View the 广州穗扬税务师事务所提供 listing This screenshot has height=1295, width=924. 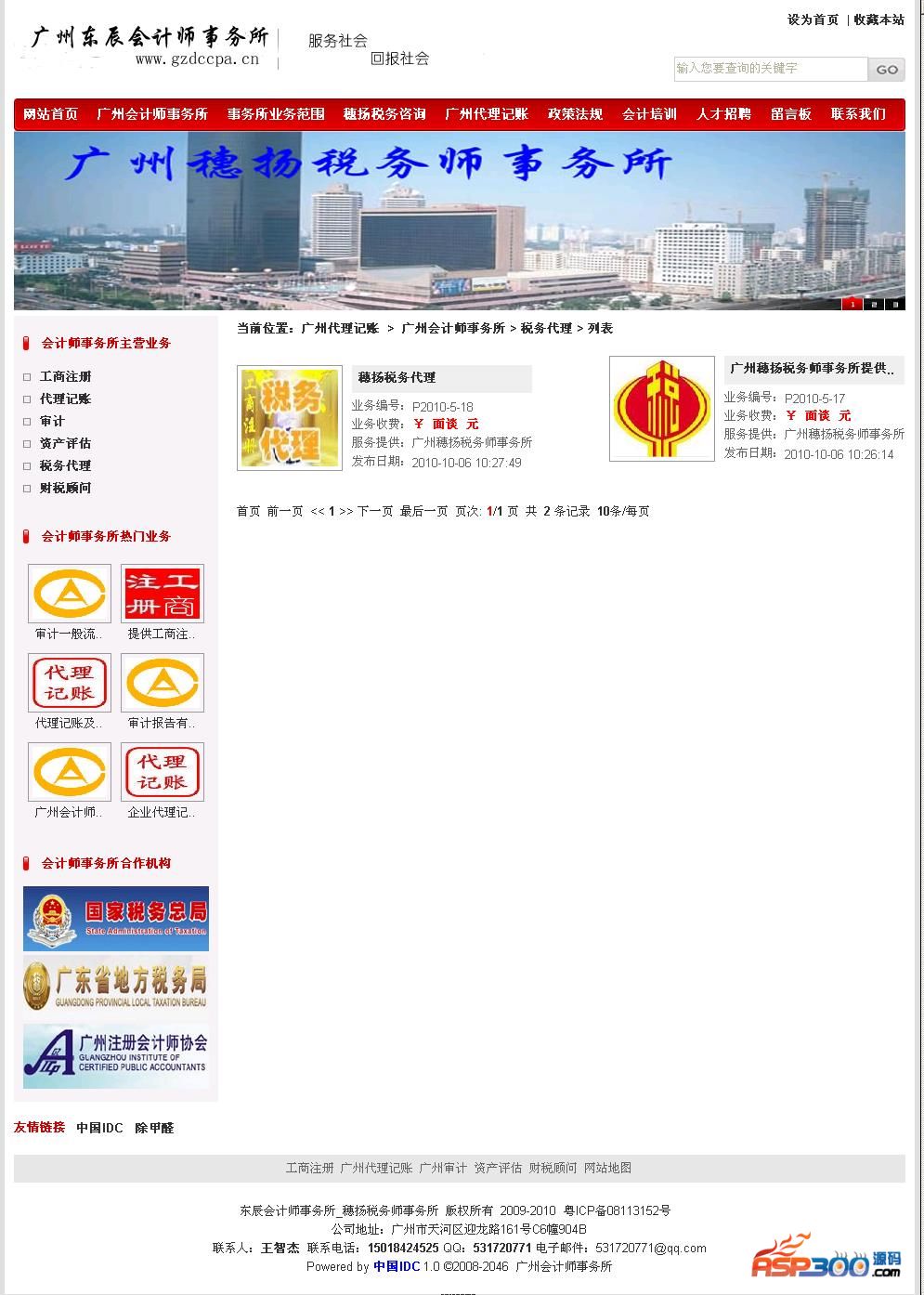(812, 368)
